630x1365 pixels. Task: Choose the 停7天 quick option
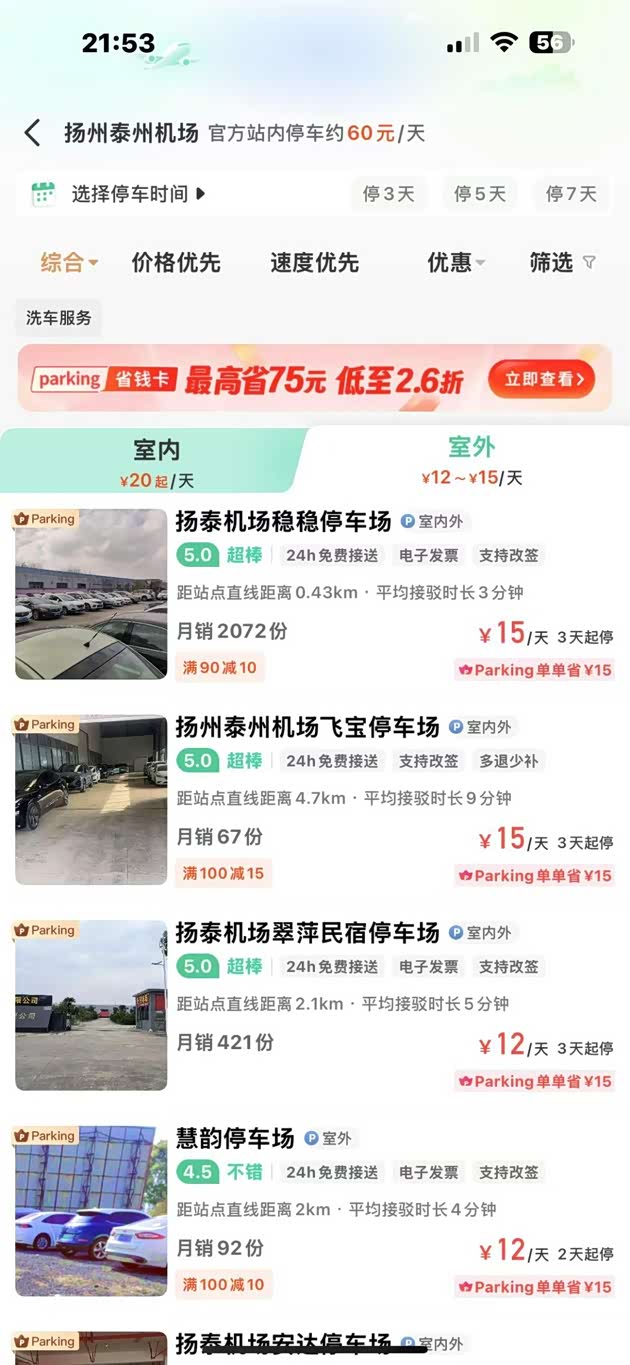571,194
